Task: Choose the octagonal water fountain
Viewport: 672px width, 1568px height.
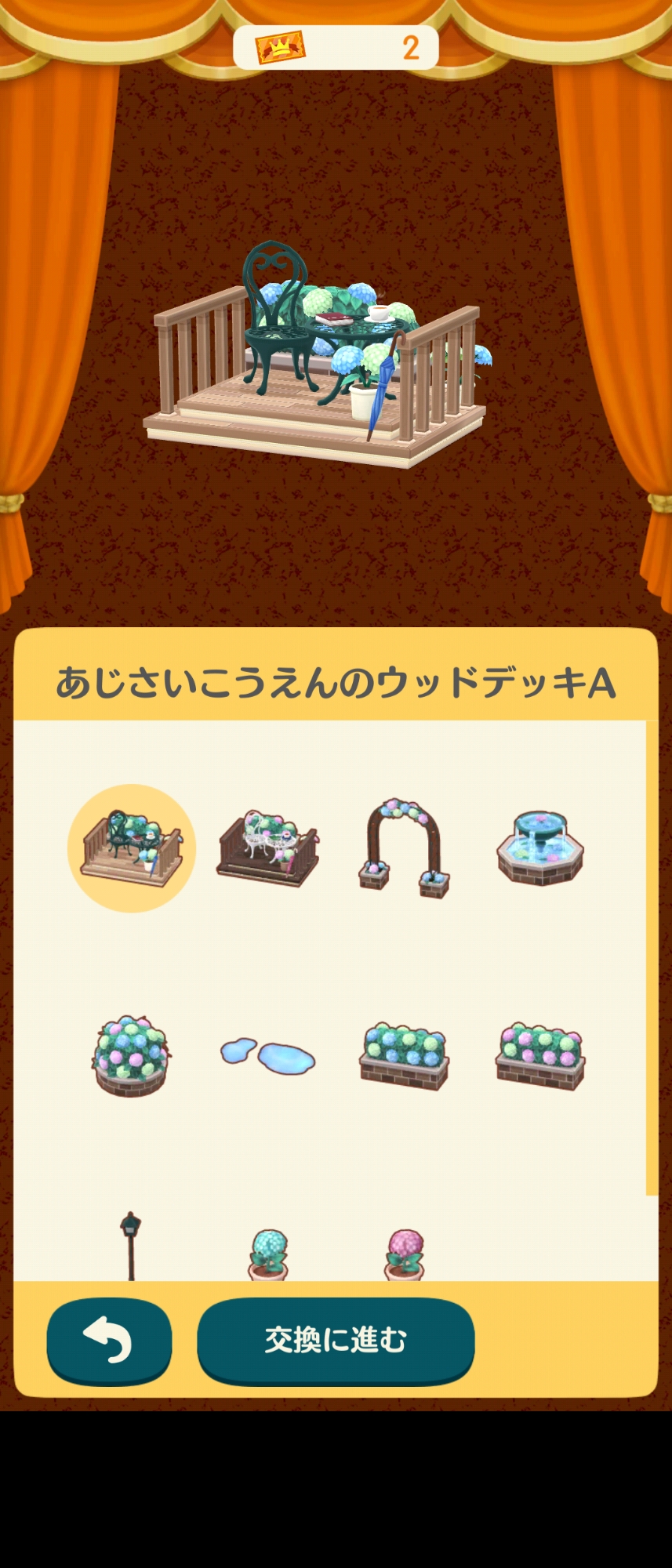Action: click(x=540, y=848)
